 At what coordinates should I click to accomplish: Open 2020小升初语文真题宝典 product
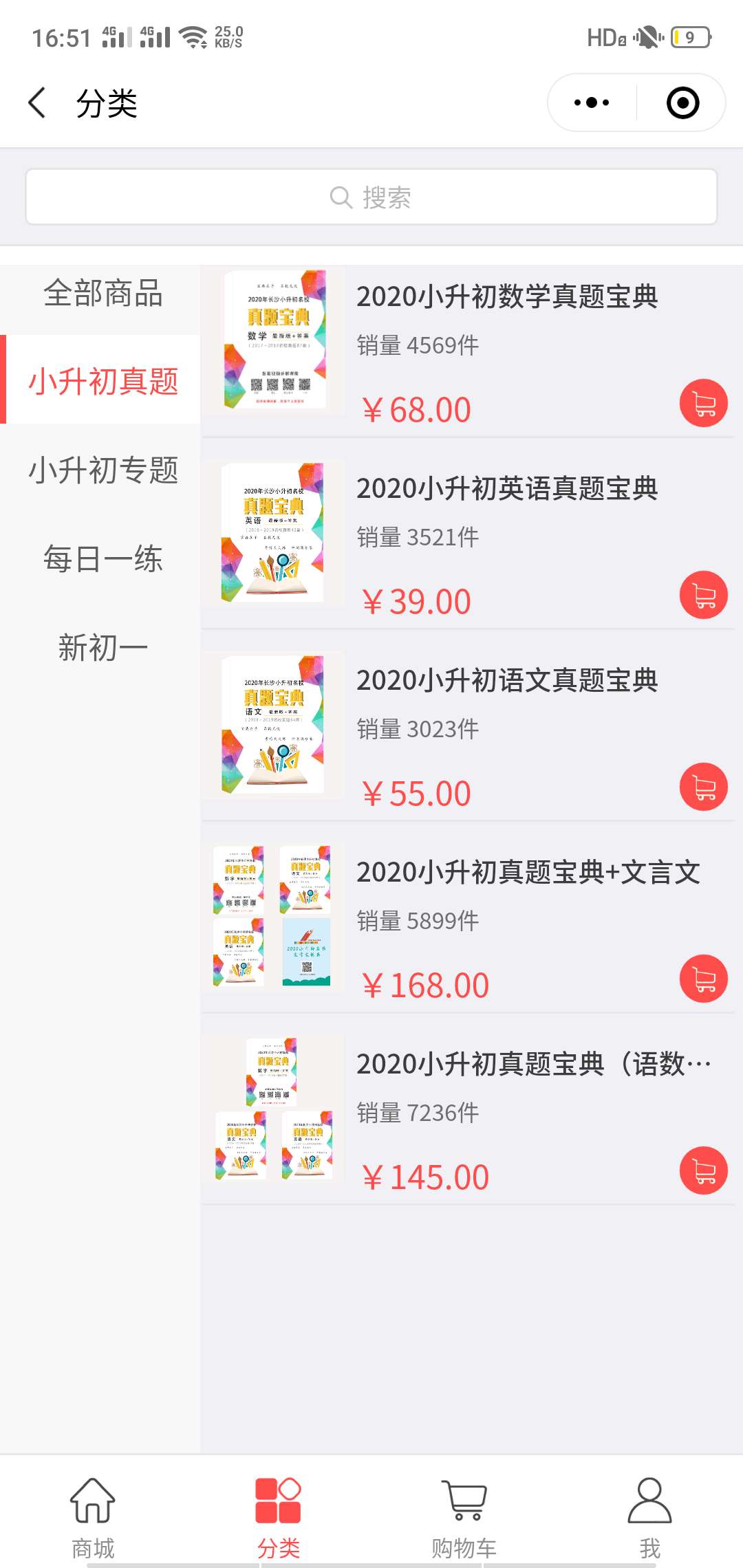point(507,681)
